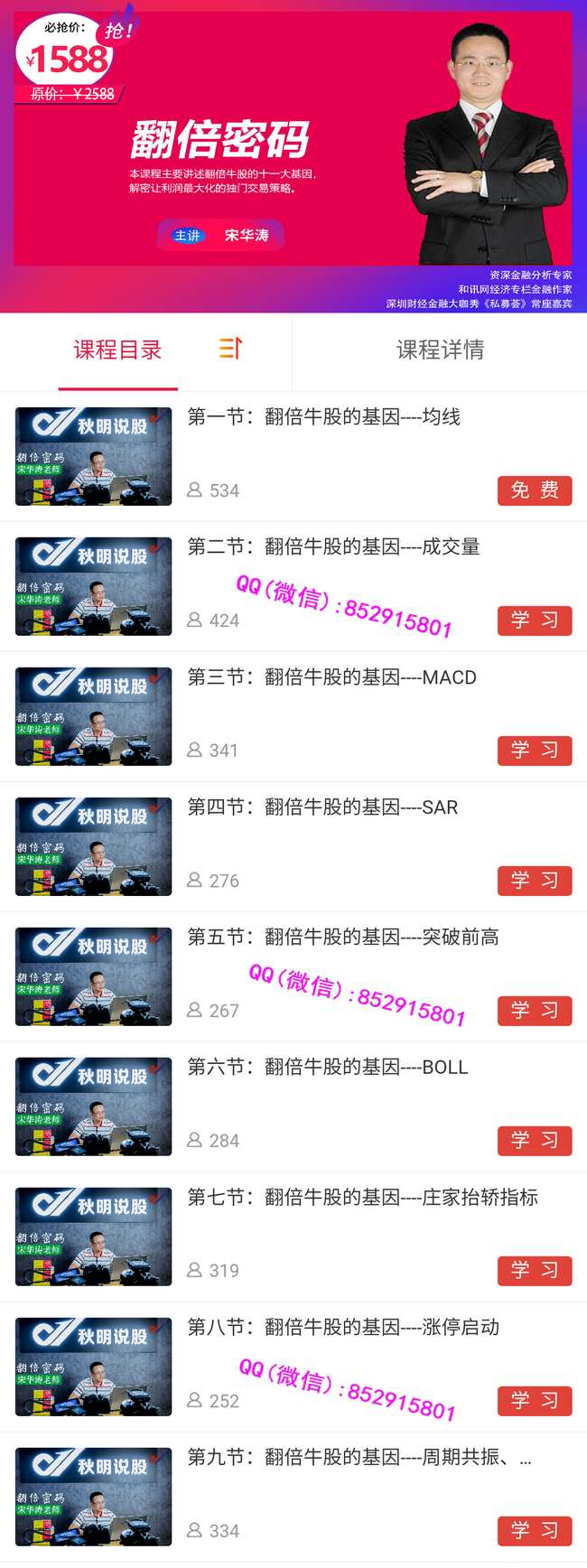Tap 学习 for 第八节 涨停启动
Viewport: 587px width, 1568px height.
[x=535, y=1401]
